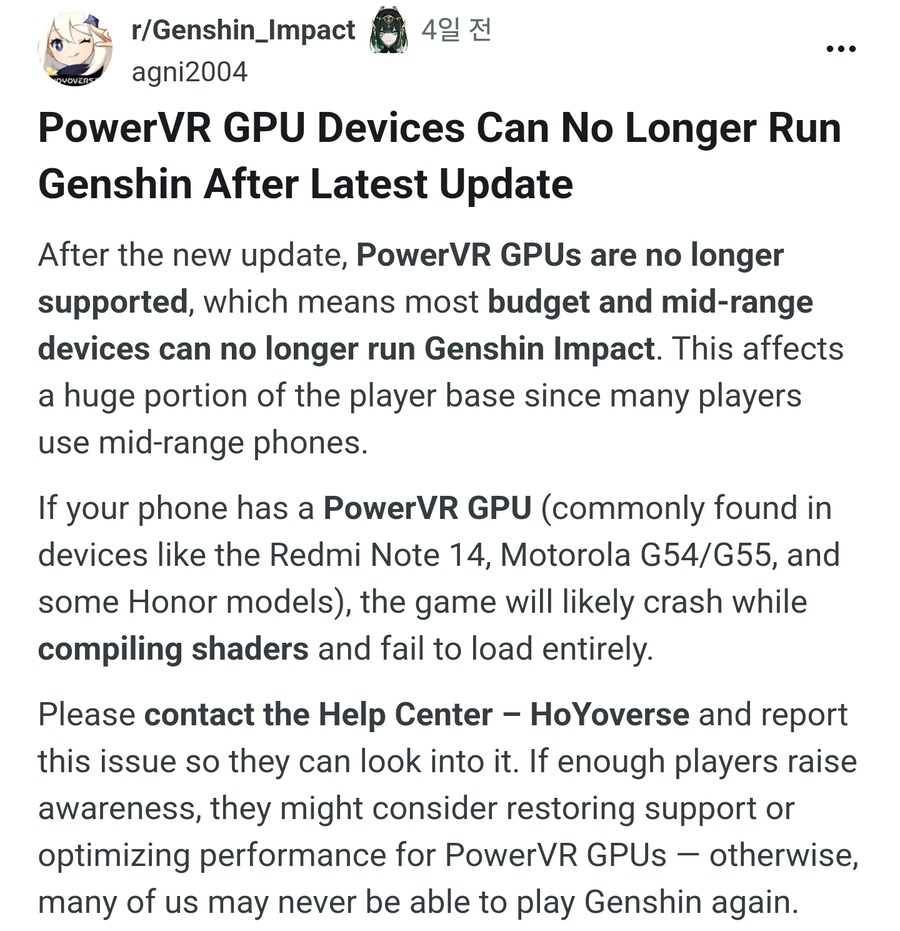Open the three-dot overflow menu

pos(841,48)
